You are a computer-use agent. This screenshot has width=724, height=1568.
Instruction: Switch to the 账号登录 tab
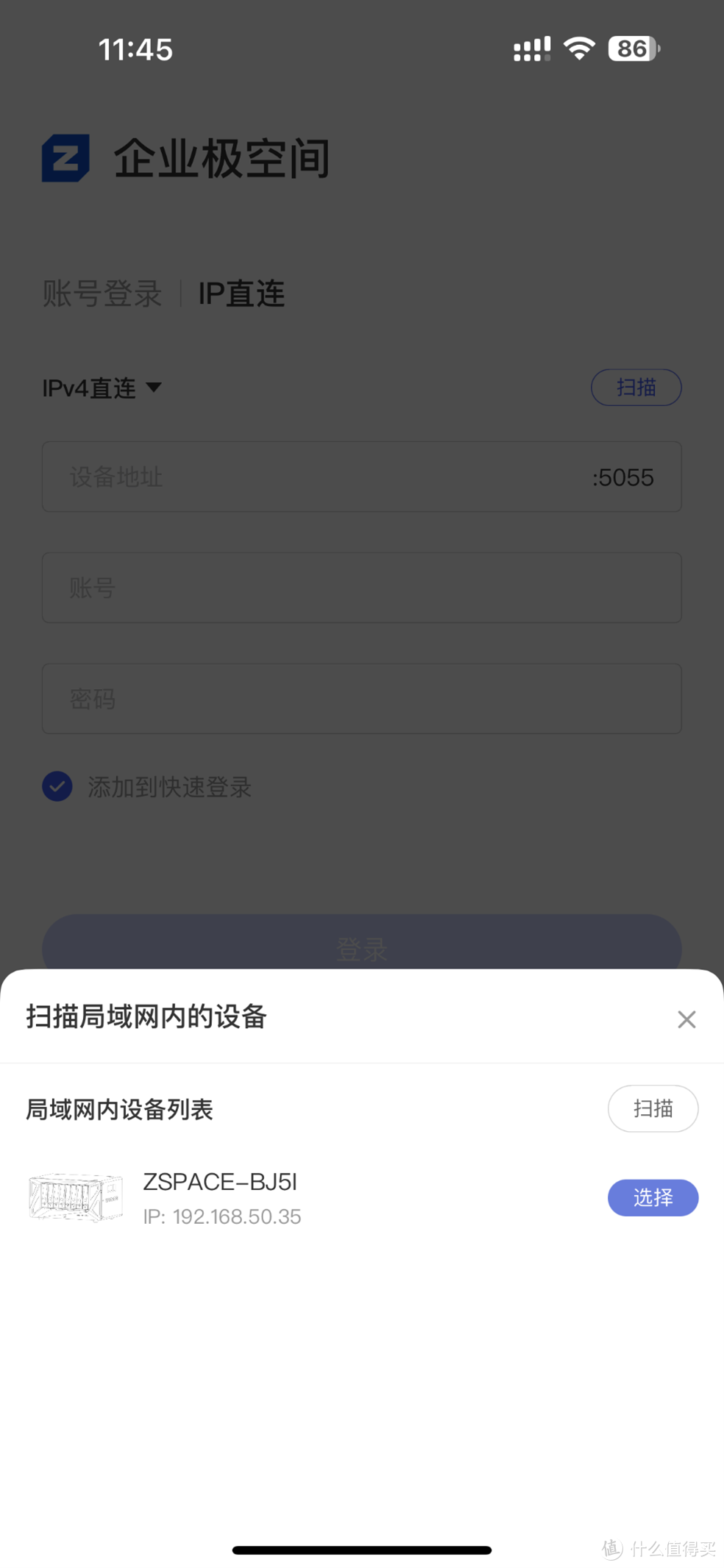tap(101, 293)
